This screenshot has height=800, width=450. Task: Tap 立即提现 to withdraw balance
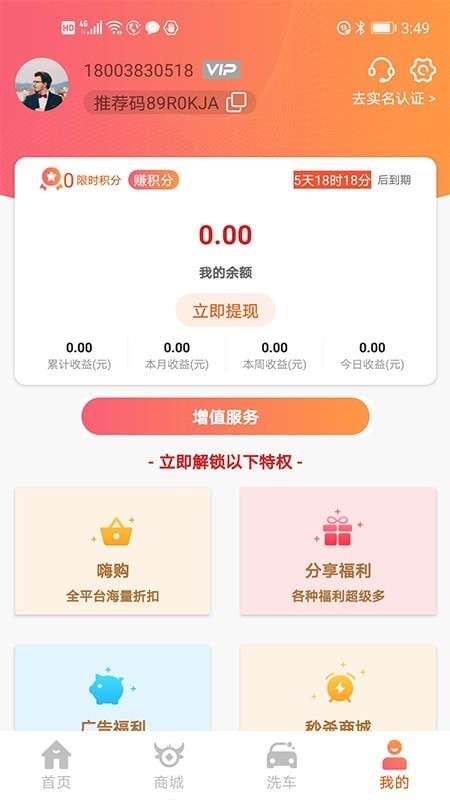click(x=225, y=310)
